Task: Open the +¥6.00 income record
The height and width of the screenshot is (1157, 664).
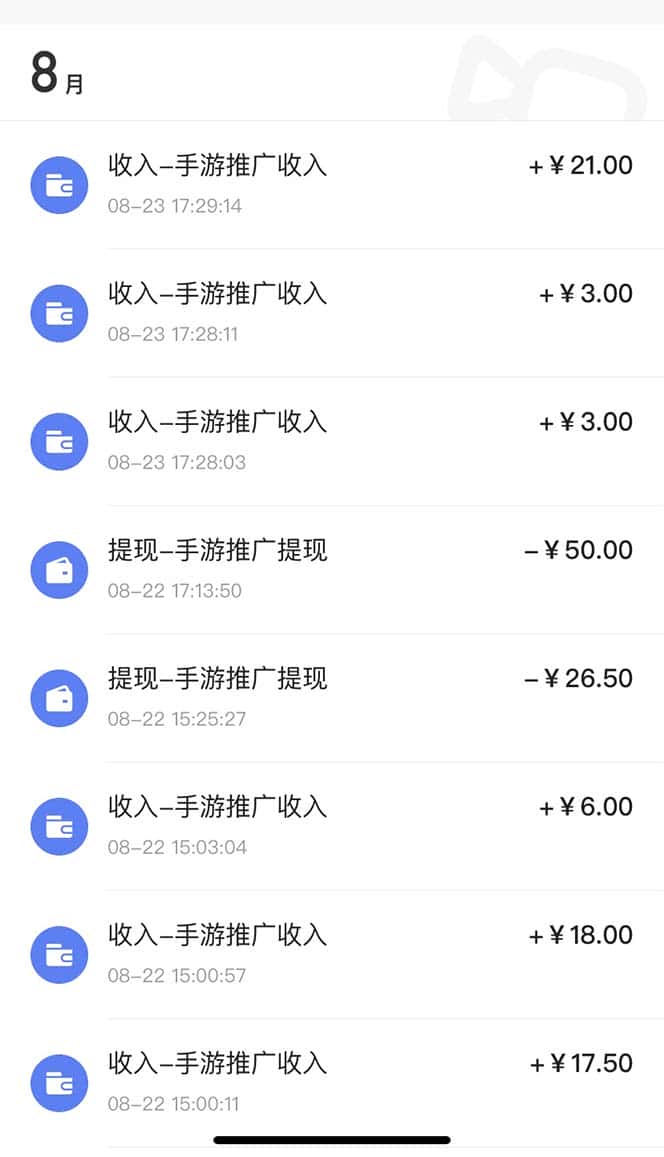Action: click(x=330, y=826)
